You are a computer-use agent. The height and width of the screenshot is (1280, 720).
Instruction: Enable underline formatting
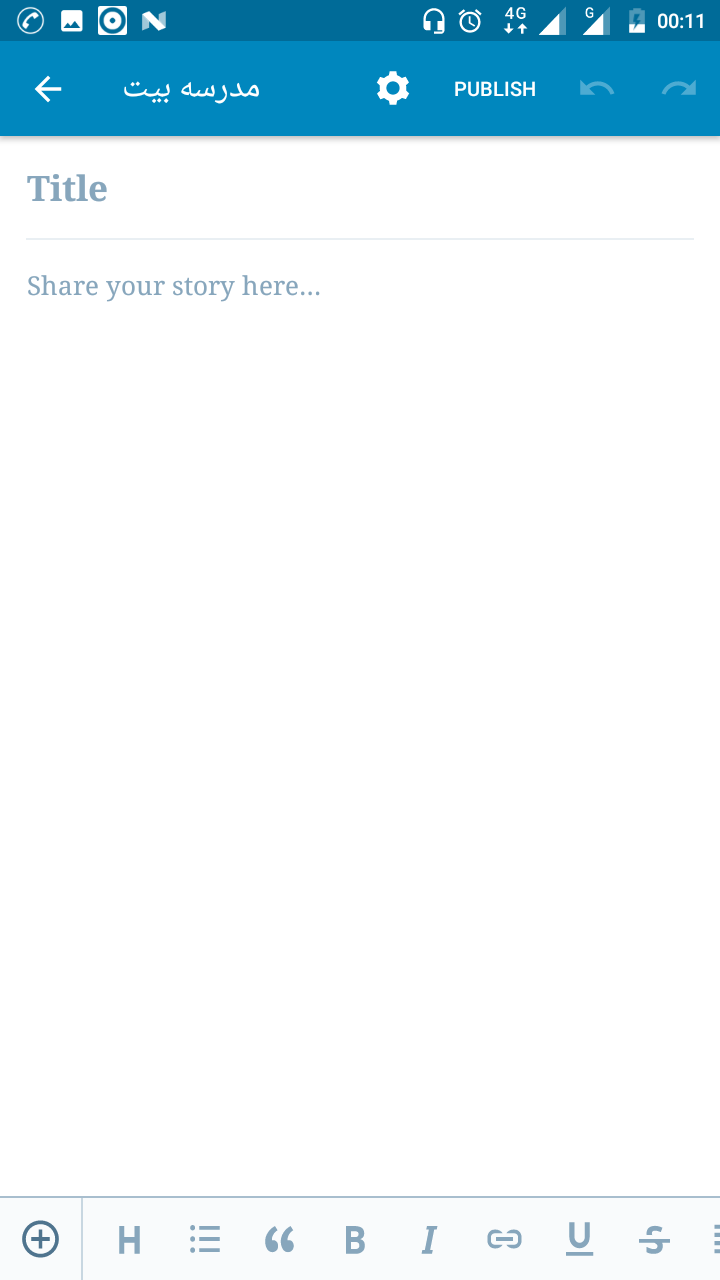point(579,1241)
